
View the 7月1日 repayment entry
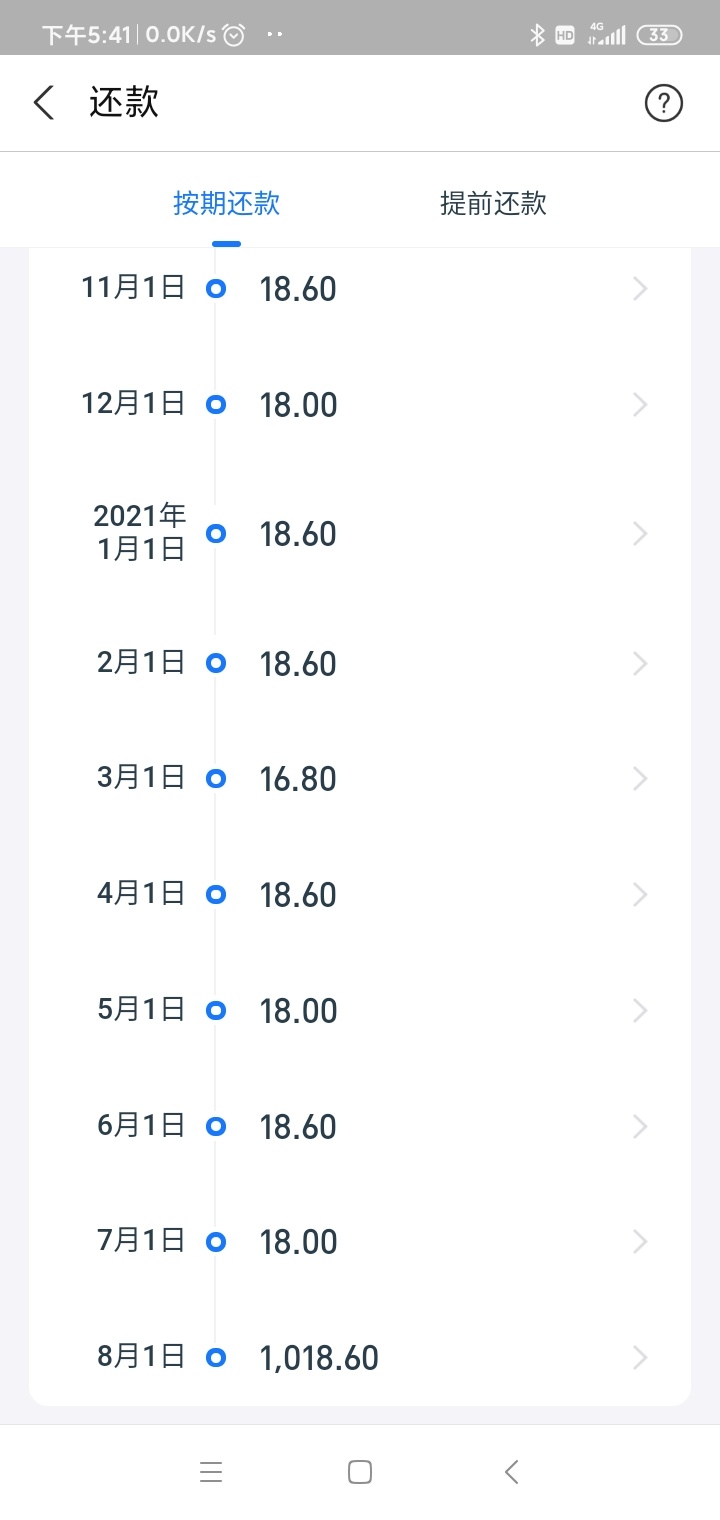pyautogui.click(x=360, y=1242)
